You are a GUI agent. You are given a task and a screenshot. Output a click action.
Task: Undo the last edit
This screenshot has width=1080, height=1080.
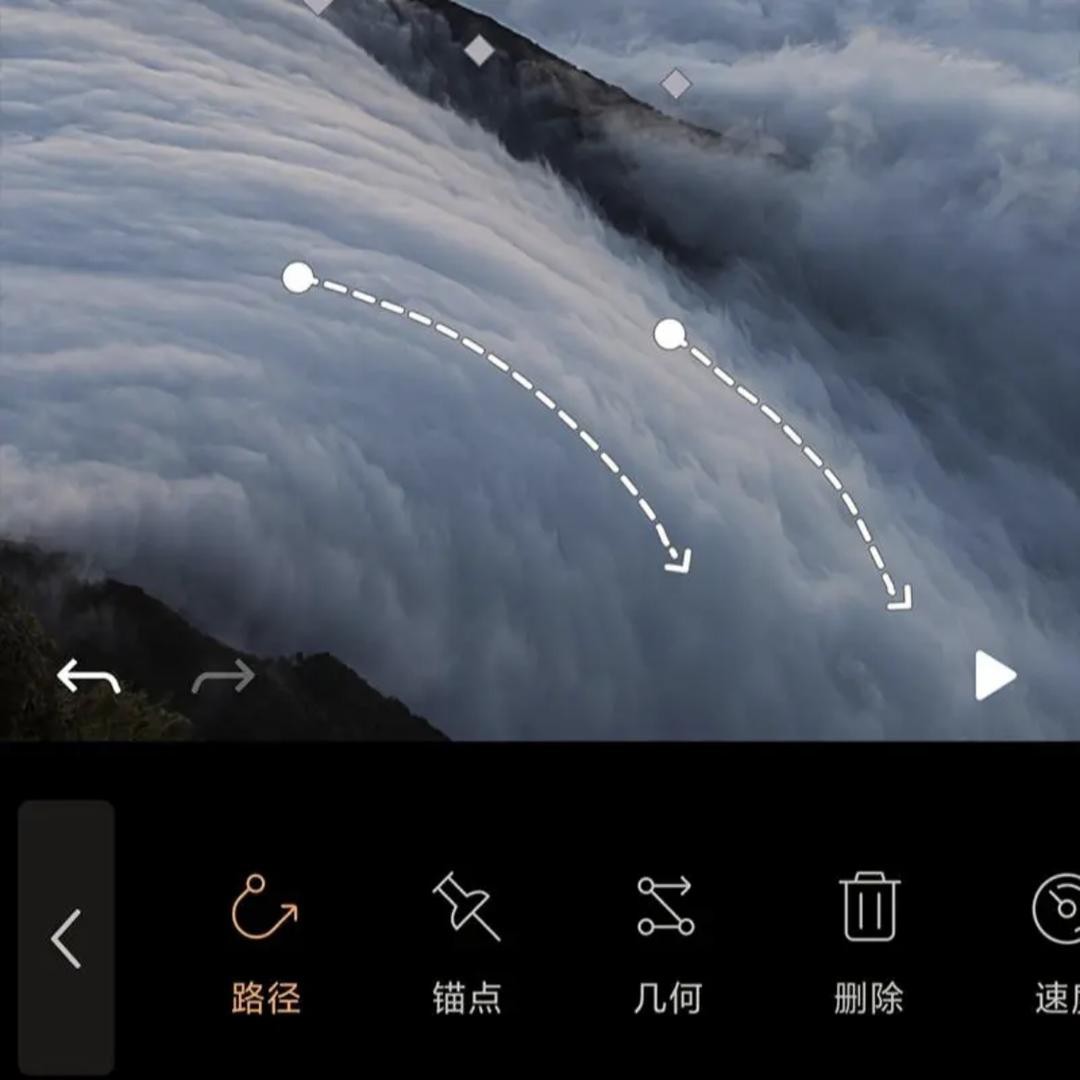click(88, 677)
